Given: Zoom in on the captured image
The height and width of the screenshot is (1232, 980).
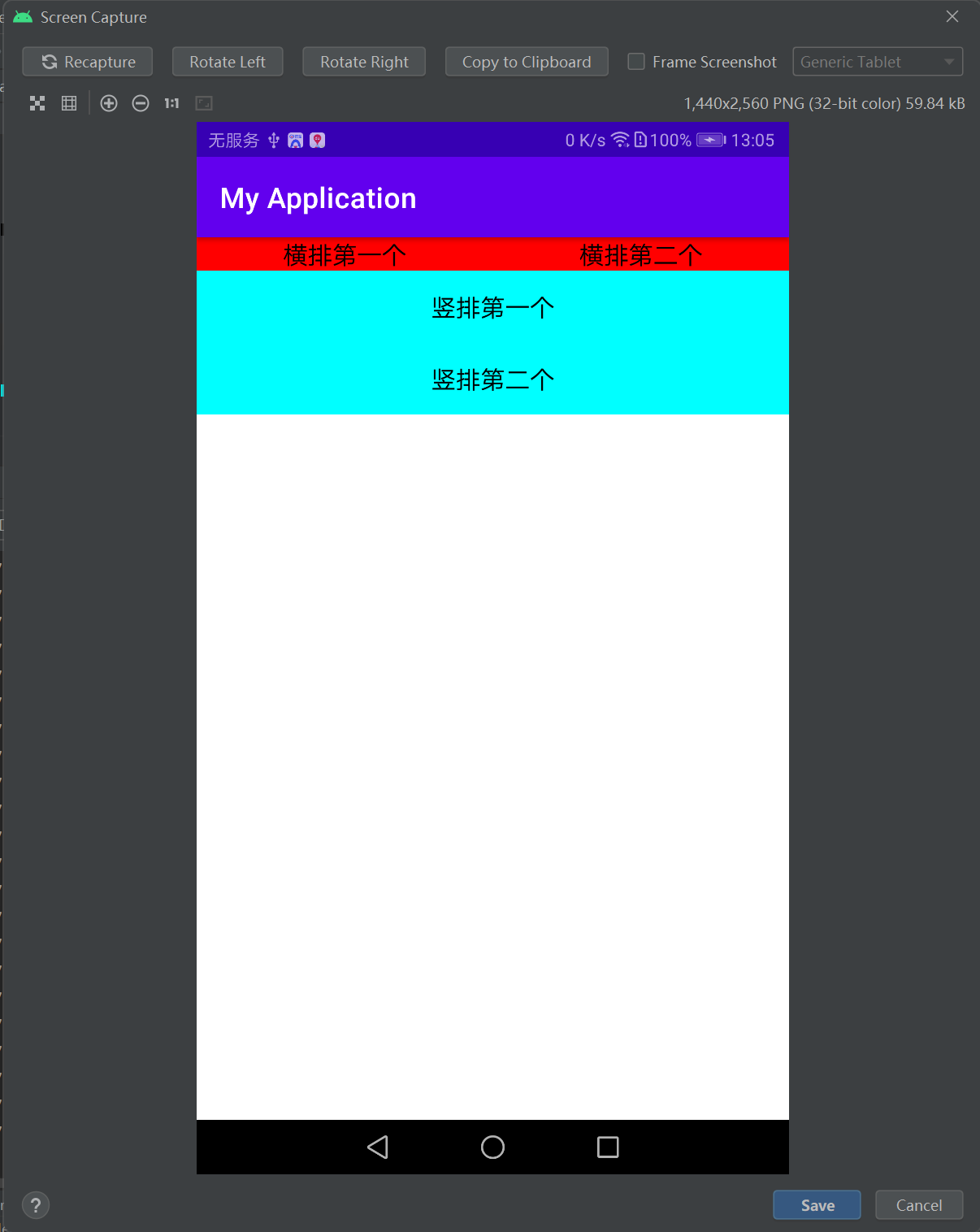Looking at the screenshot, I should (x=109, y=103).
